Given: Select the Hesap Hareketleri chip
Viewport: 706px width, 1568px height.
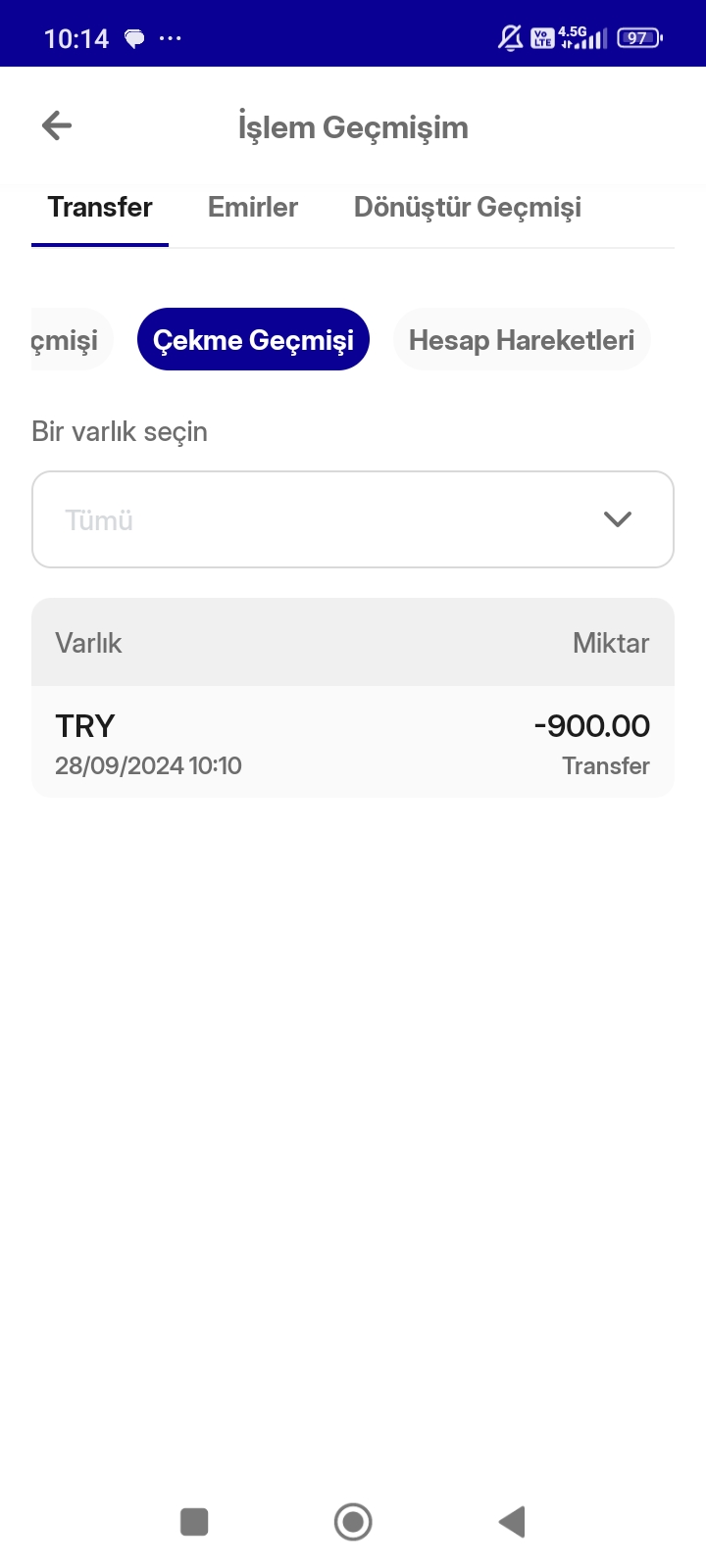Looking at the screenshot, I should tap(522, 339).
